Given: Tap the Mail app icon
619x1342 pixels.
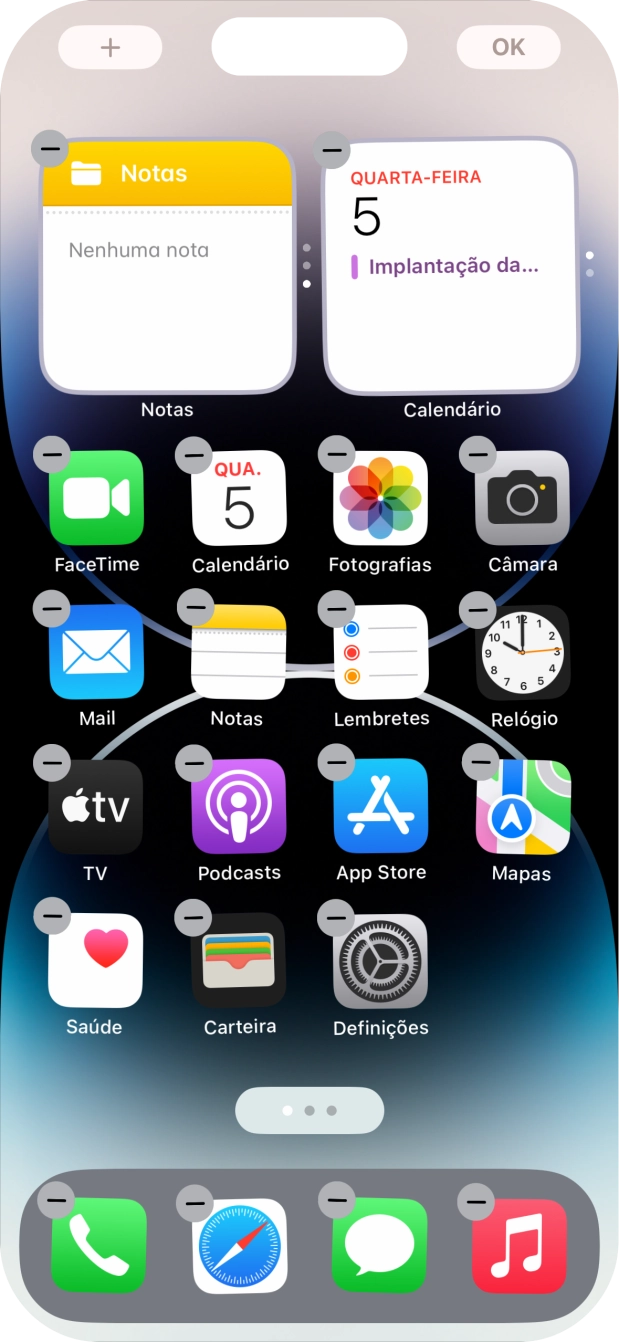Looking at the screenshot, I should [x=96, y=652].
